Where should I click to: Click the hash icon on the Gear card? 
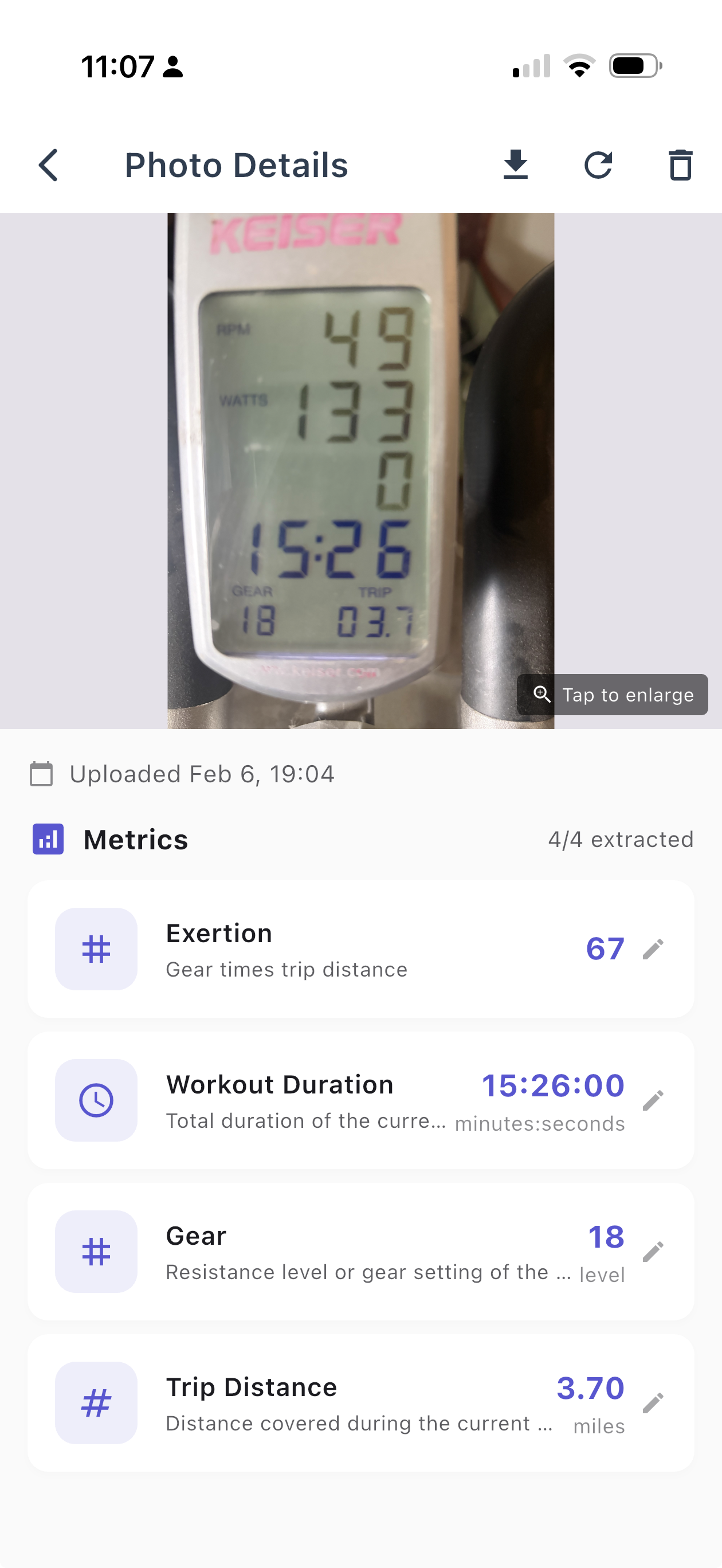[x=96, y=1252]
